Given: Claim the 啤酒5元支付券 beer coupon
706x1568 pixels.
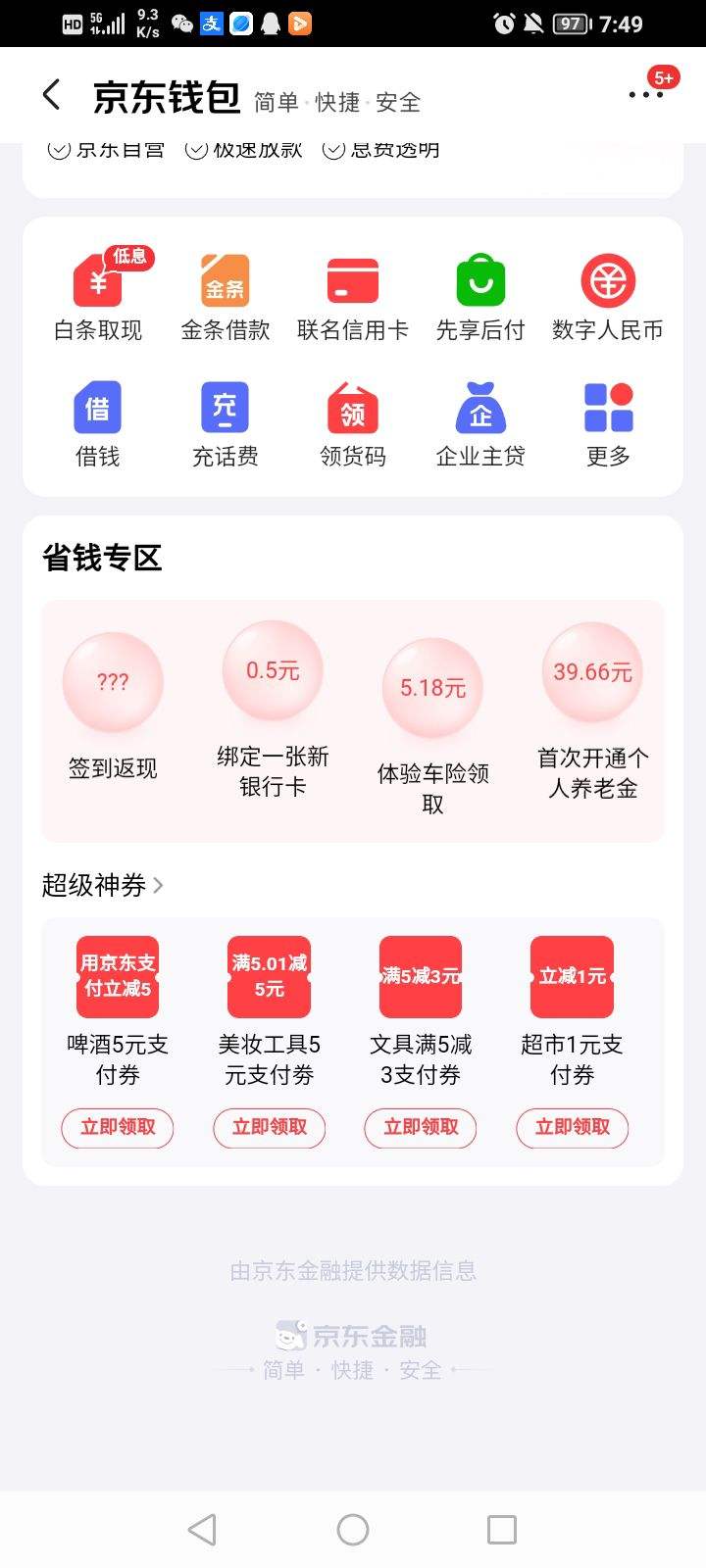Looking at the screenshot, I should (x=118, y=1128).
